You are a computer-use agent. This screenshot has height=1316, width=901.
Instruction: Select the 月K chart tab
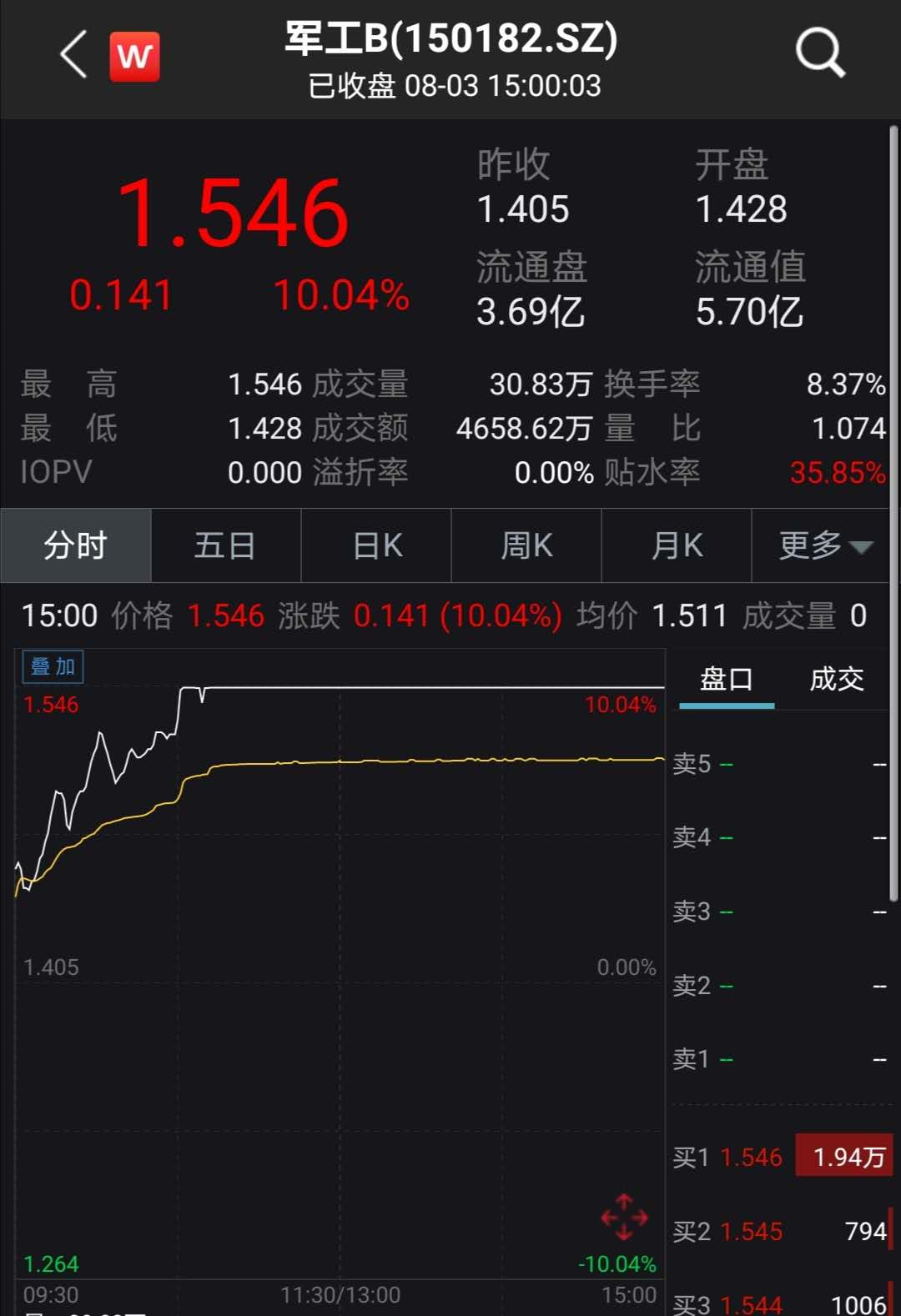tap(677, 545)
